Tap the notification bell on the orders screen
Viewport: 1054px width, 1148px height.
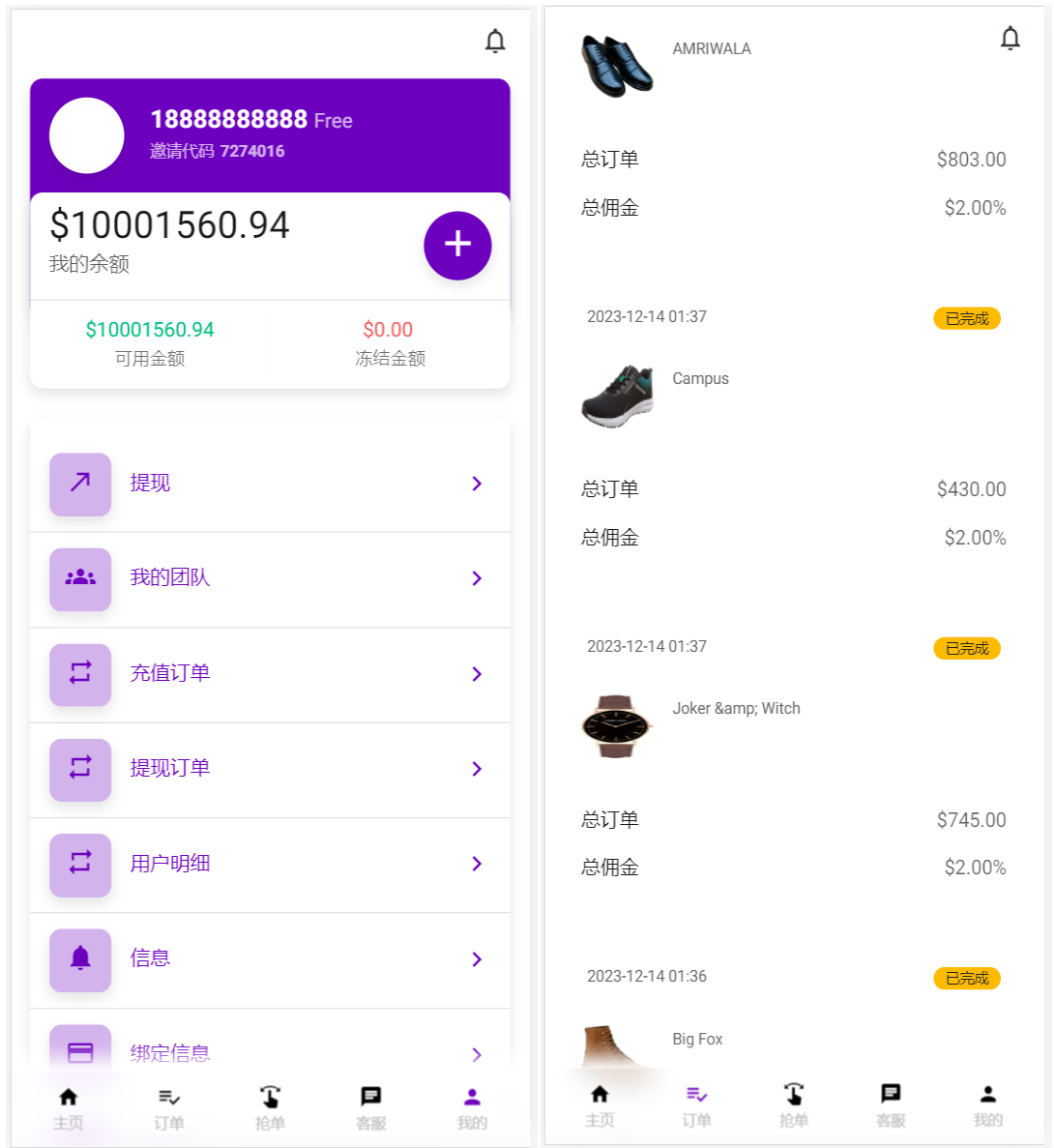pos(1010,40)
